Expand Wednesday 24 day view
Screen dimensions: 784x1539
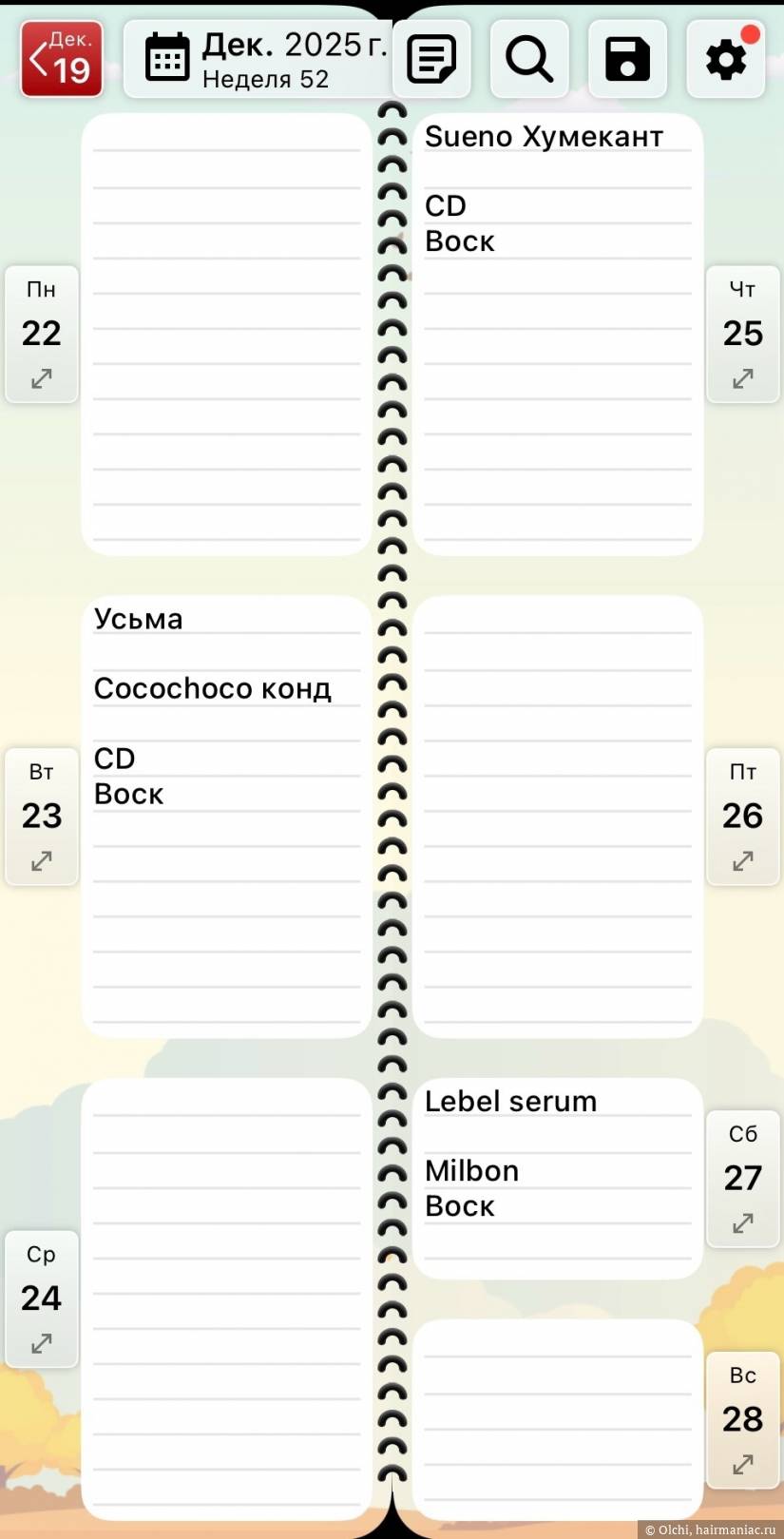42,1343
